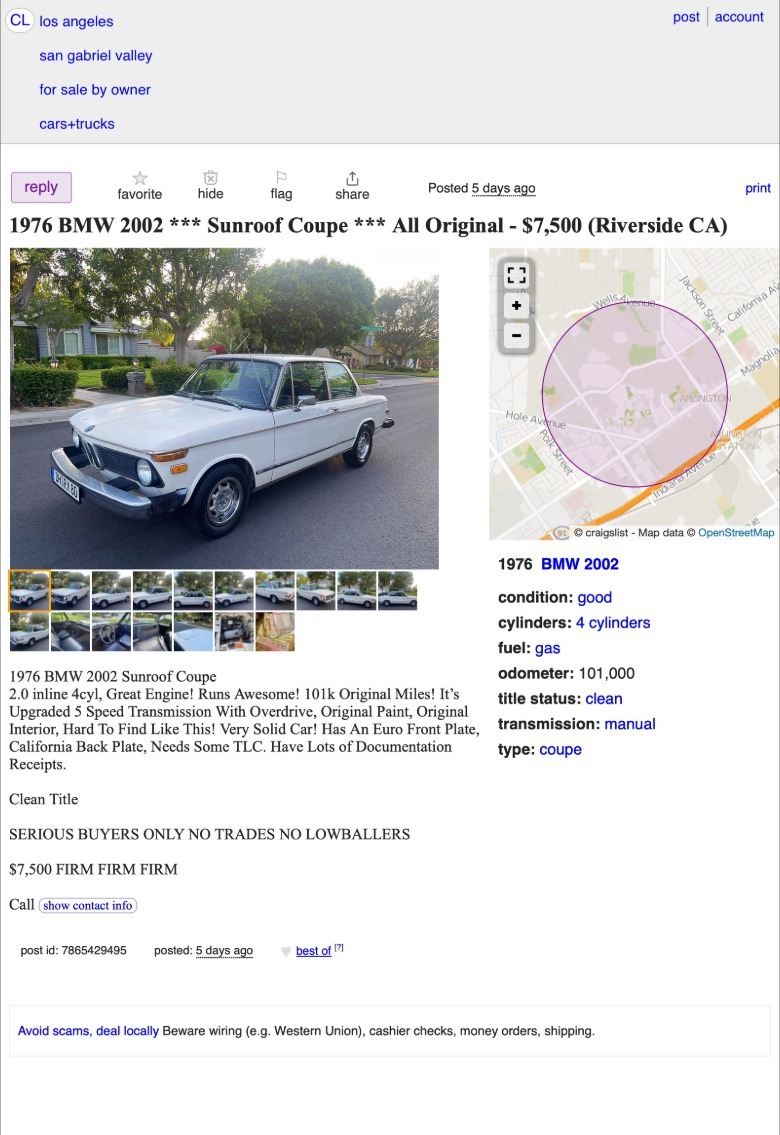Go to san gabriel valley section
780x1135 pixels.
click(96, 55)
